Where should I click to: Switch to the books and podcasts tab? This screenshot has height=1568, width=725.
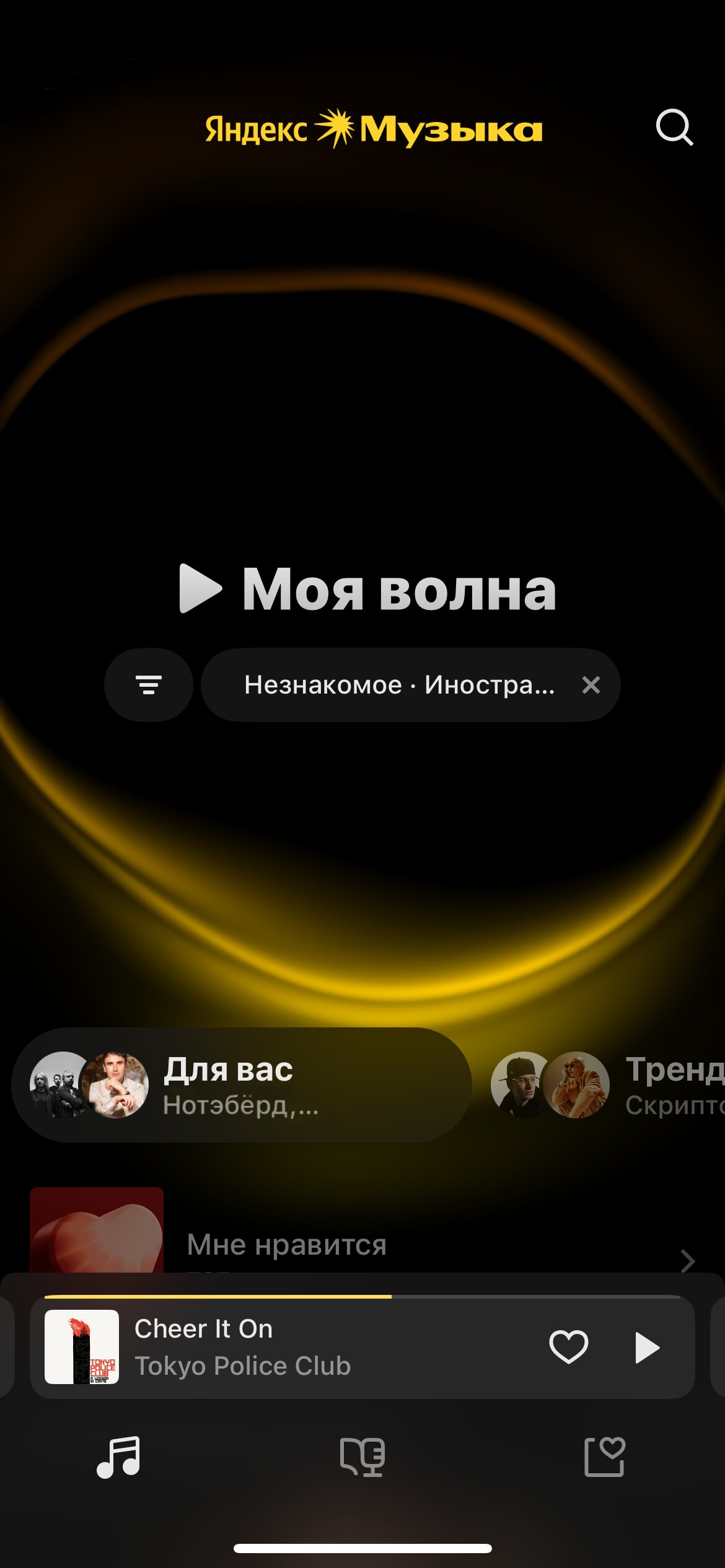pos(362,1457)
